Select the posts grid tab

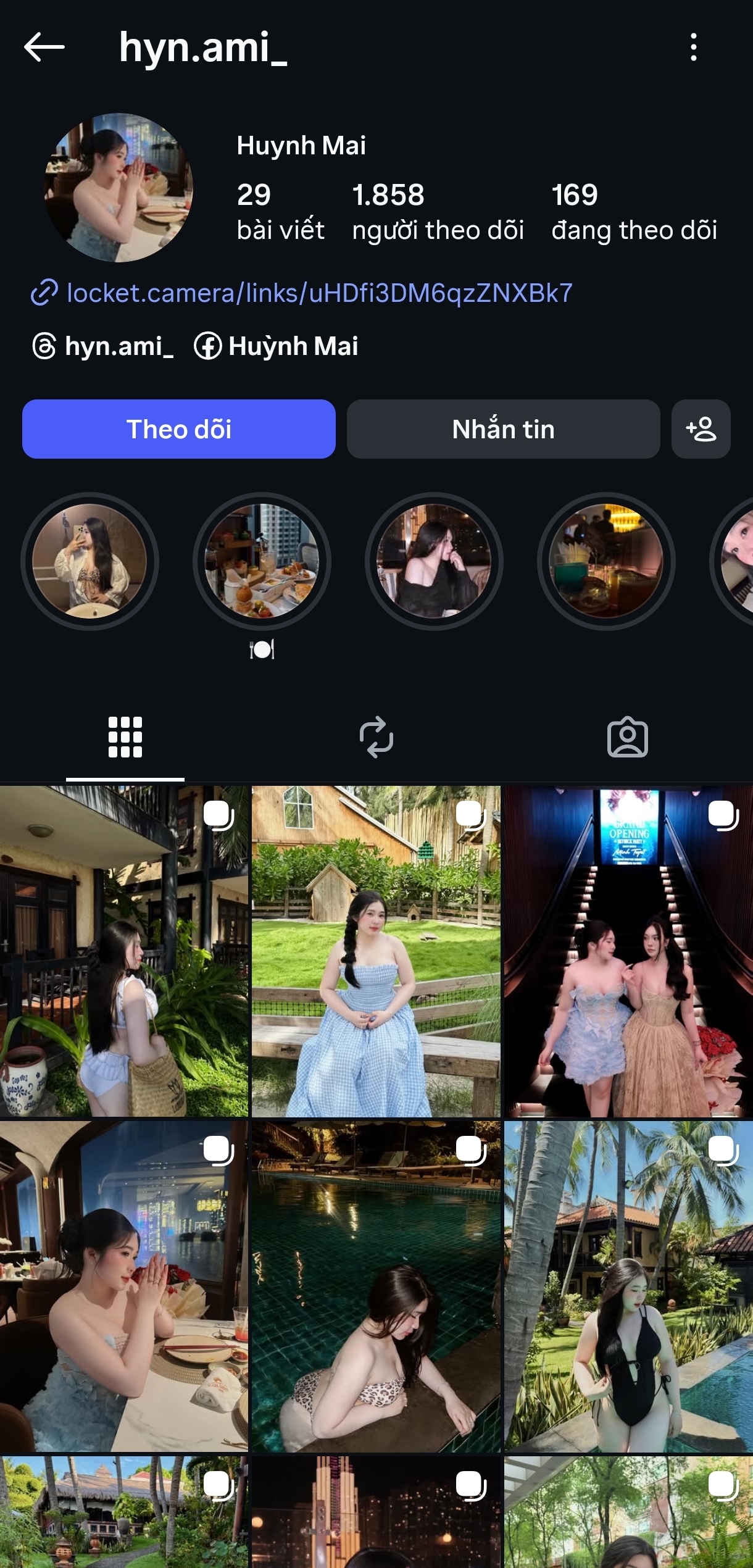click(125, 736)
